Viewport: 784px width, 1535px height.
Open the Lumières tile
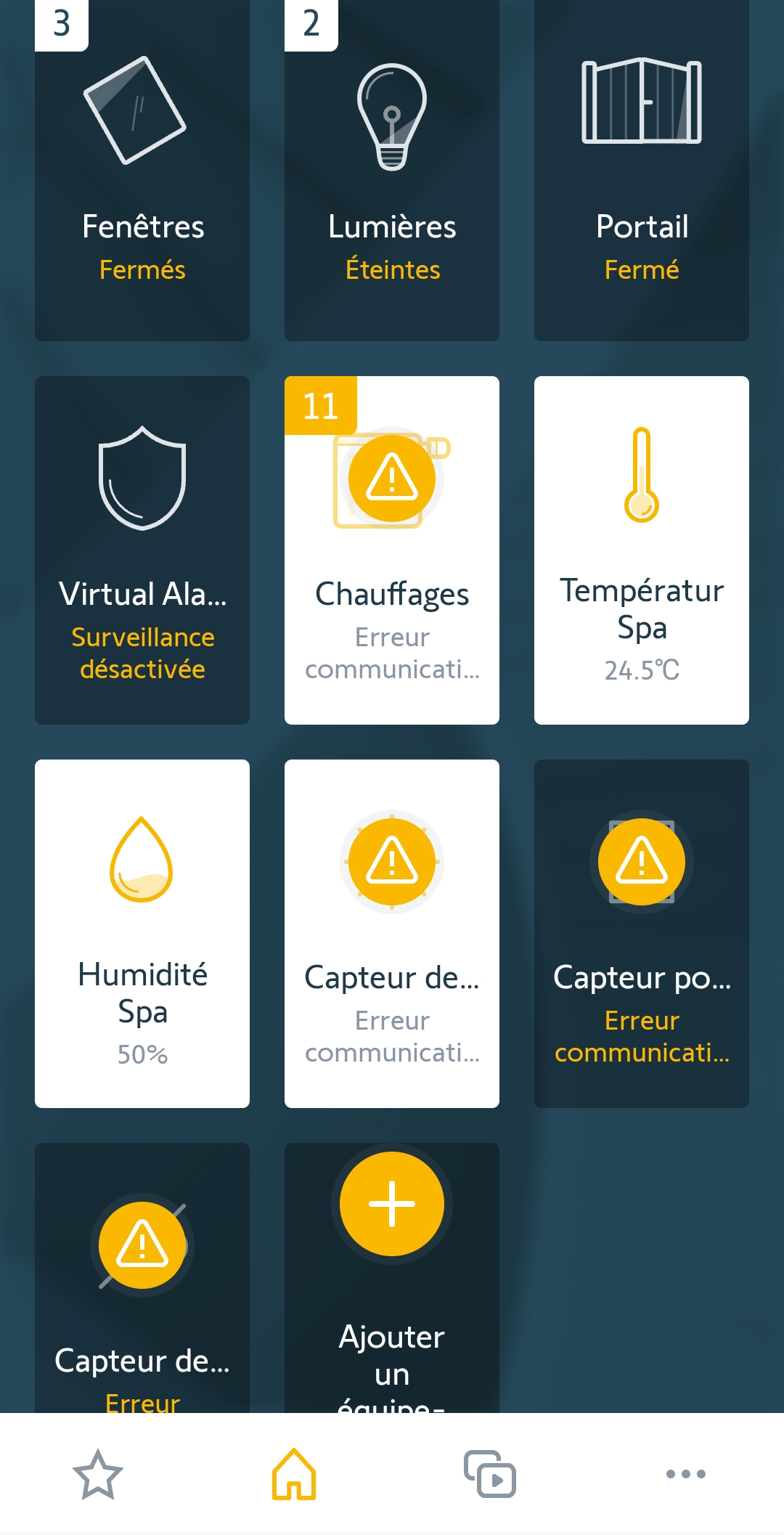pos(392,171)
